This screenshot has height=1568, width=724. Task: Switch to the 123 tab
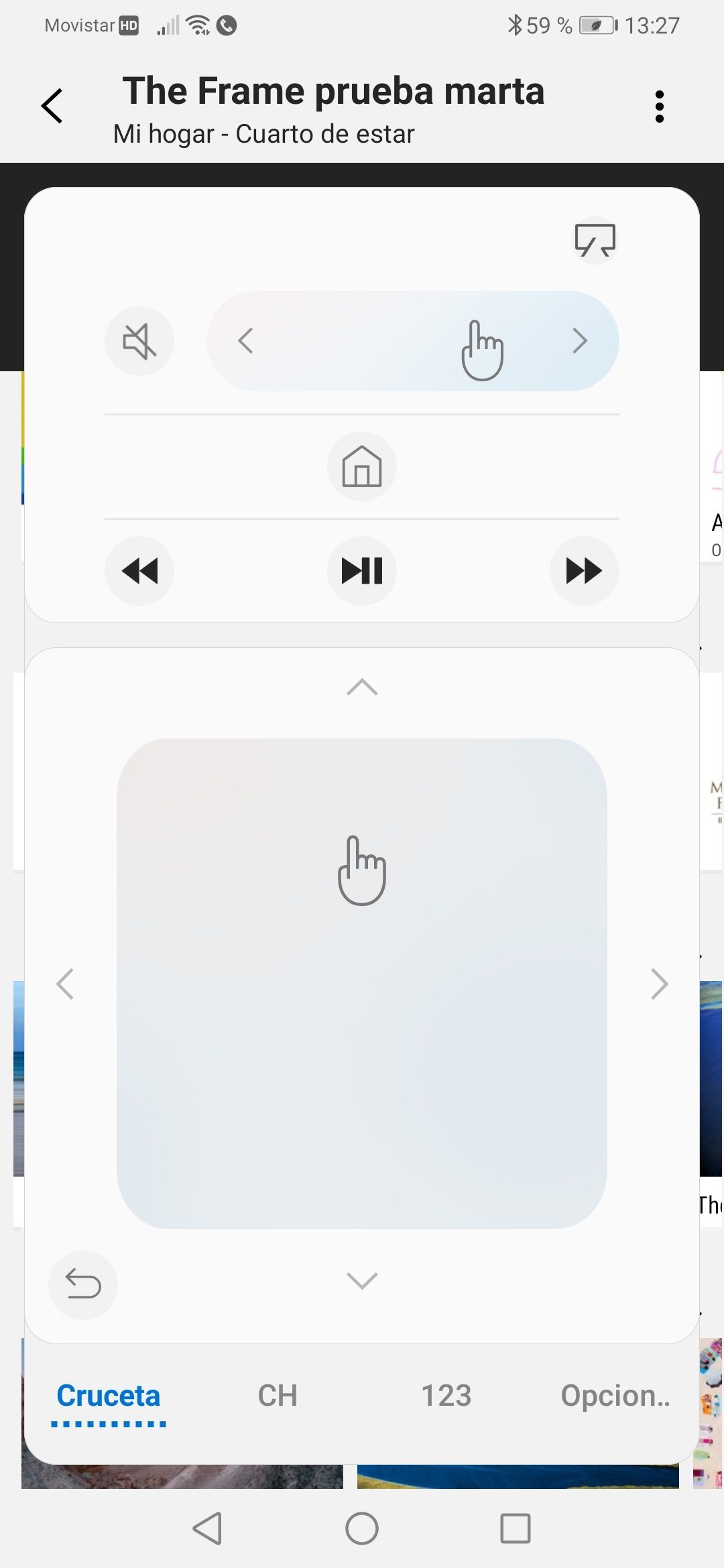click(x=446, y=1396)
